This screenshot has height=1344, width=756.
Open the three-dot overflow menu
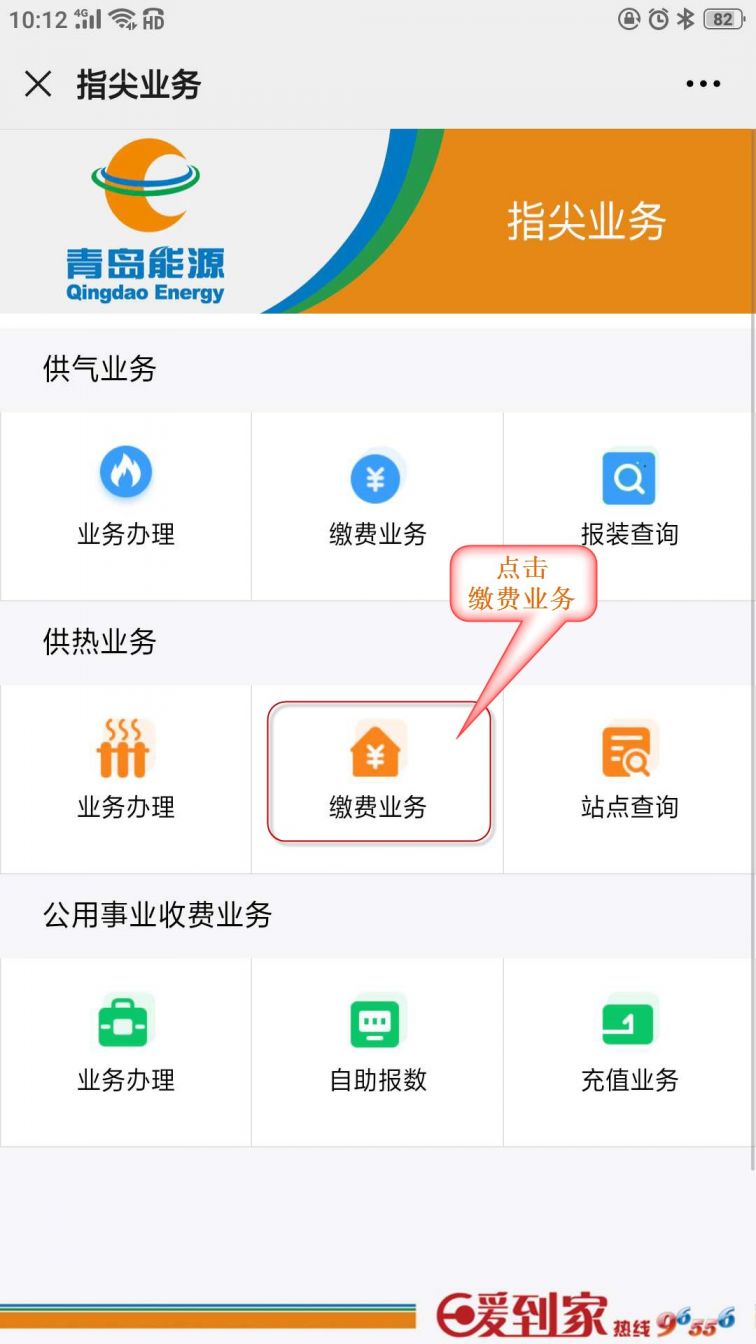pos(703,84)
